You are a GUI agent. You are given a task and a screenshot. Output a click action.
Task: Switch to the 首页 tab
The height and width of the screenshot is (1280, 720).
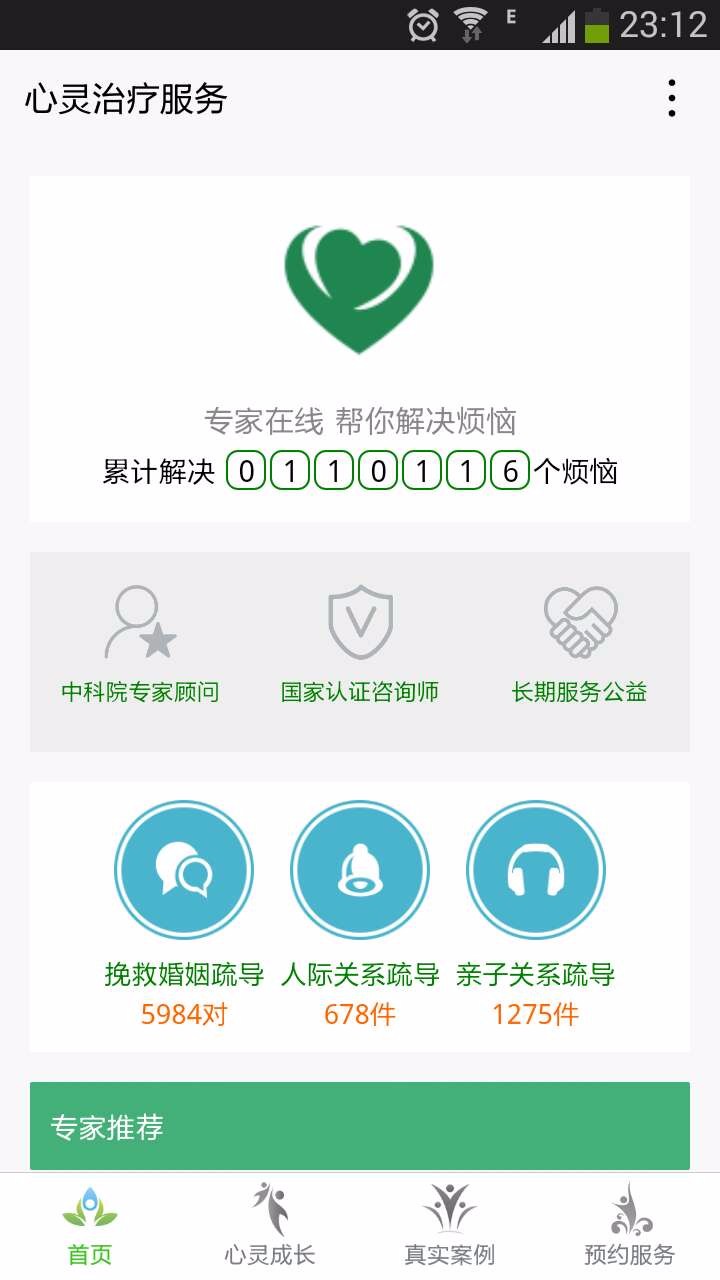point(90,1226)
